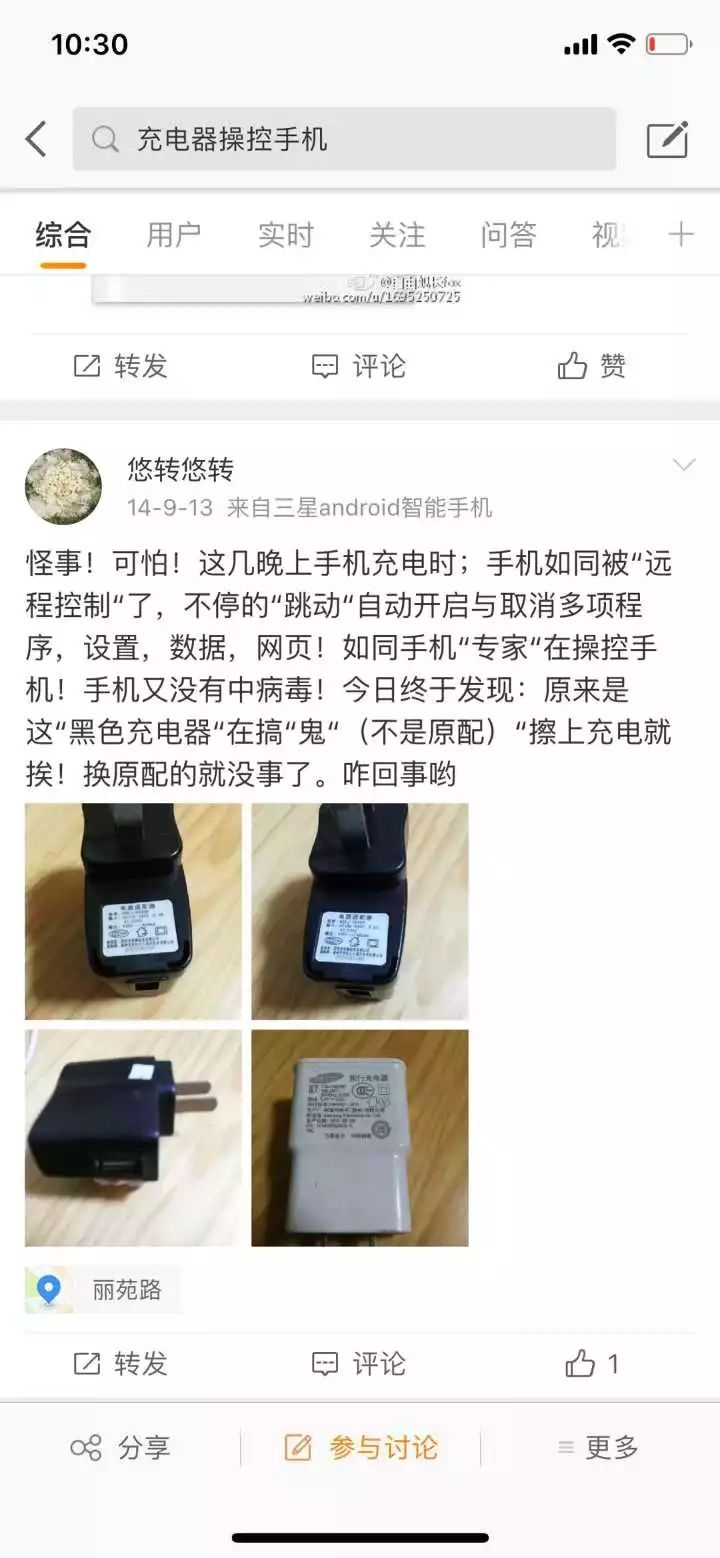Expand the dropdown arrow on 悠转悠转's post
Screen dimensions: 720x1558
coord(684,465)
